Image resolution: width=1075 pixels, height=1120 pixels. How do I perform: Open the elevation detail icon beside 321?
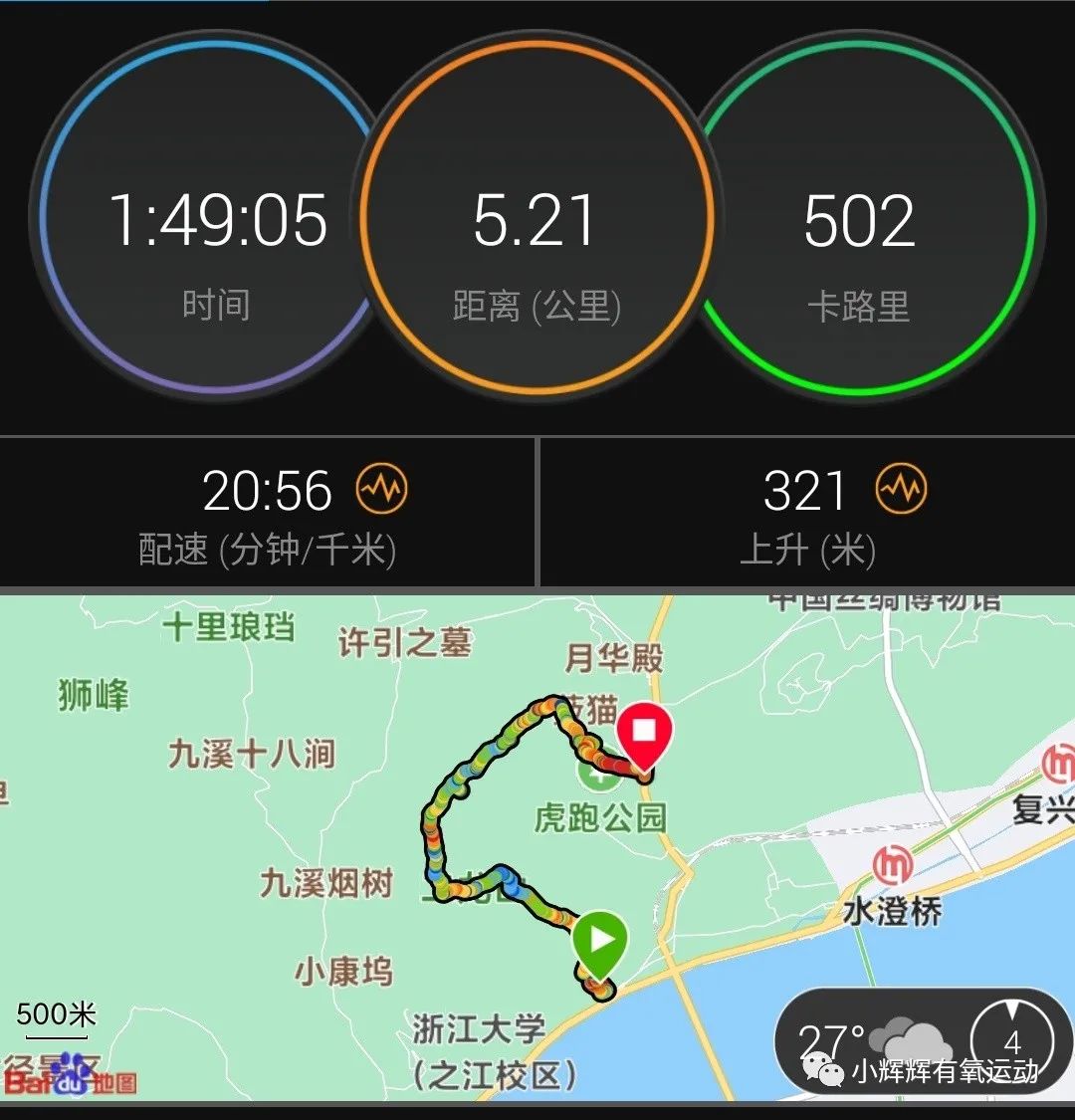(x=901, y=487)
